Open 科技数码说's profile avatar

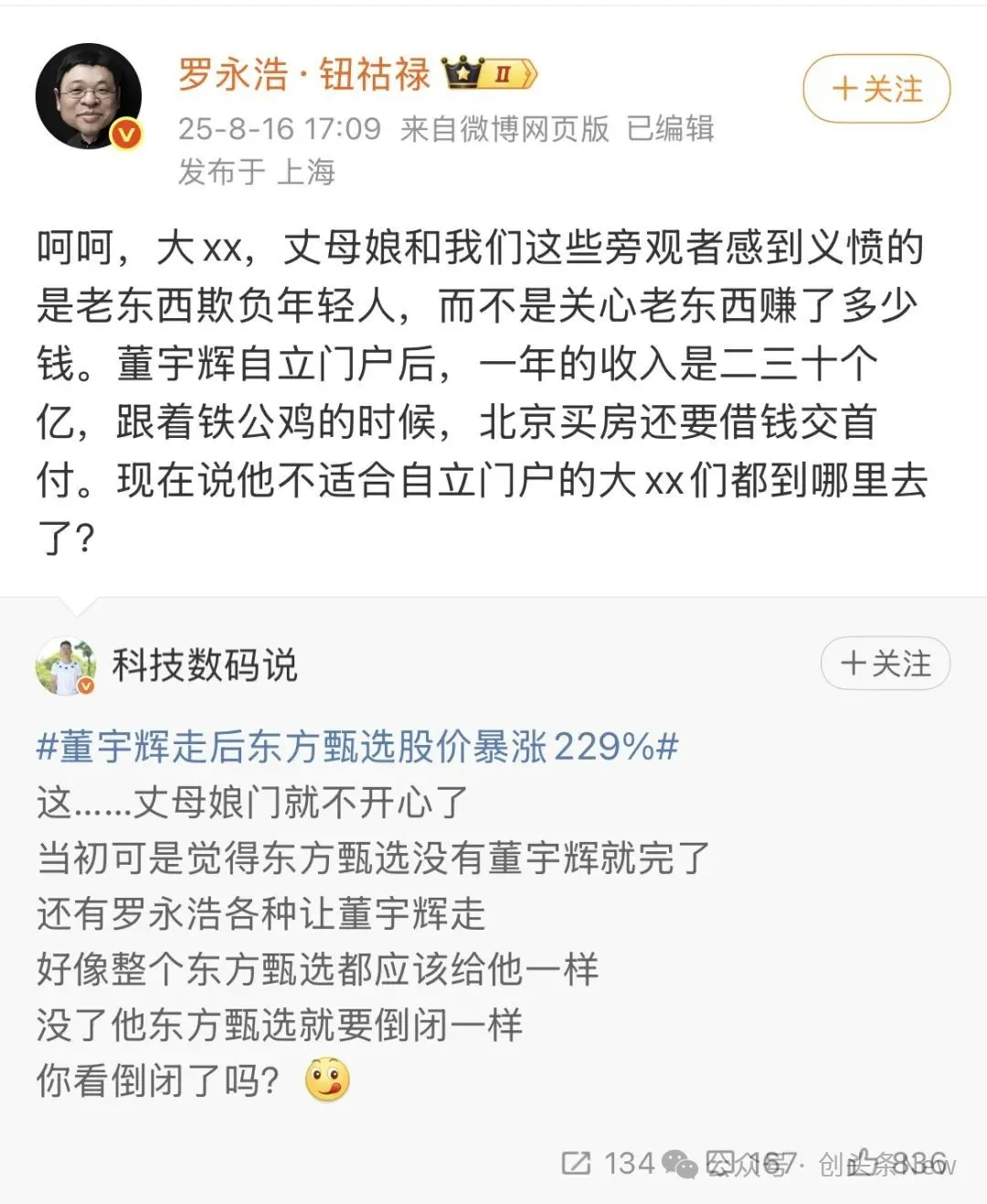(66, 666)
